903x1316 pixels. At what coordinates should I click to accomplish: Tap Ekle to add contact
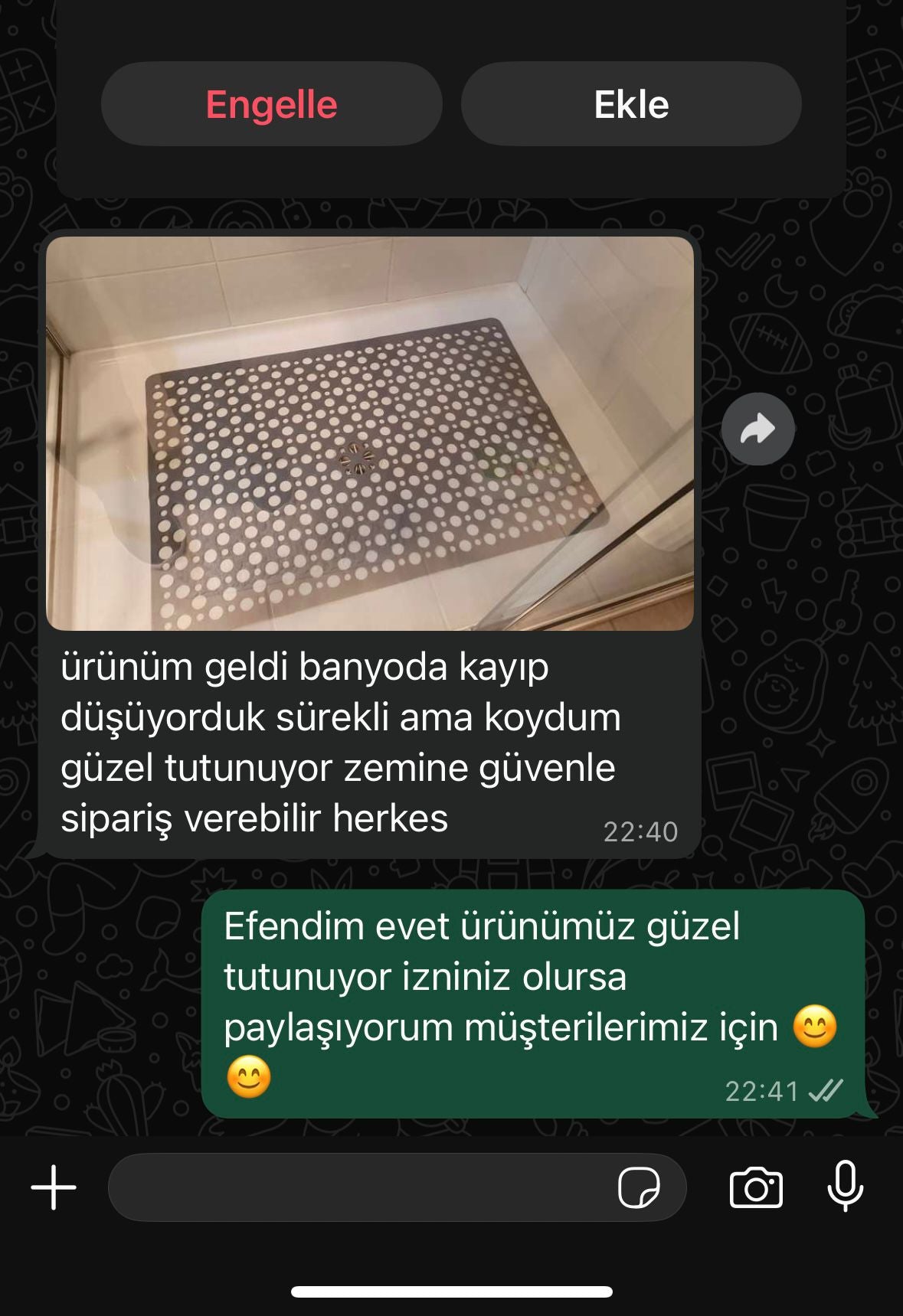point(631,104)
